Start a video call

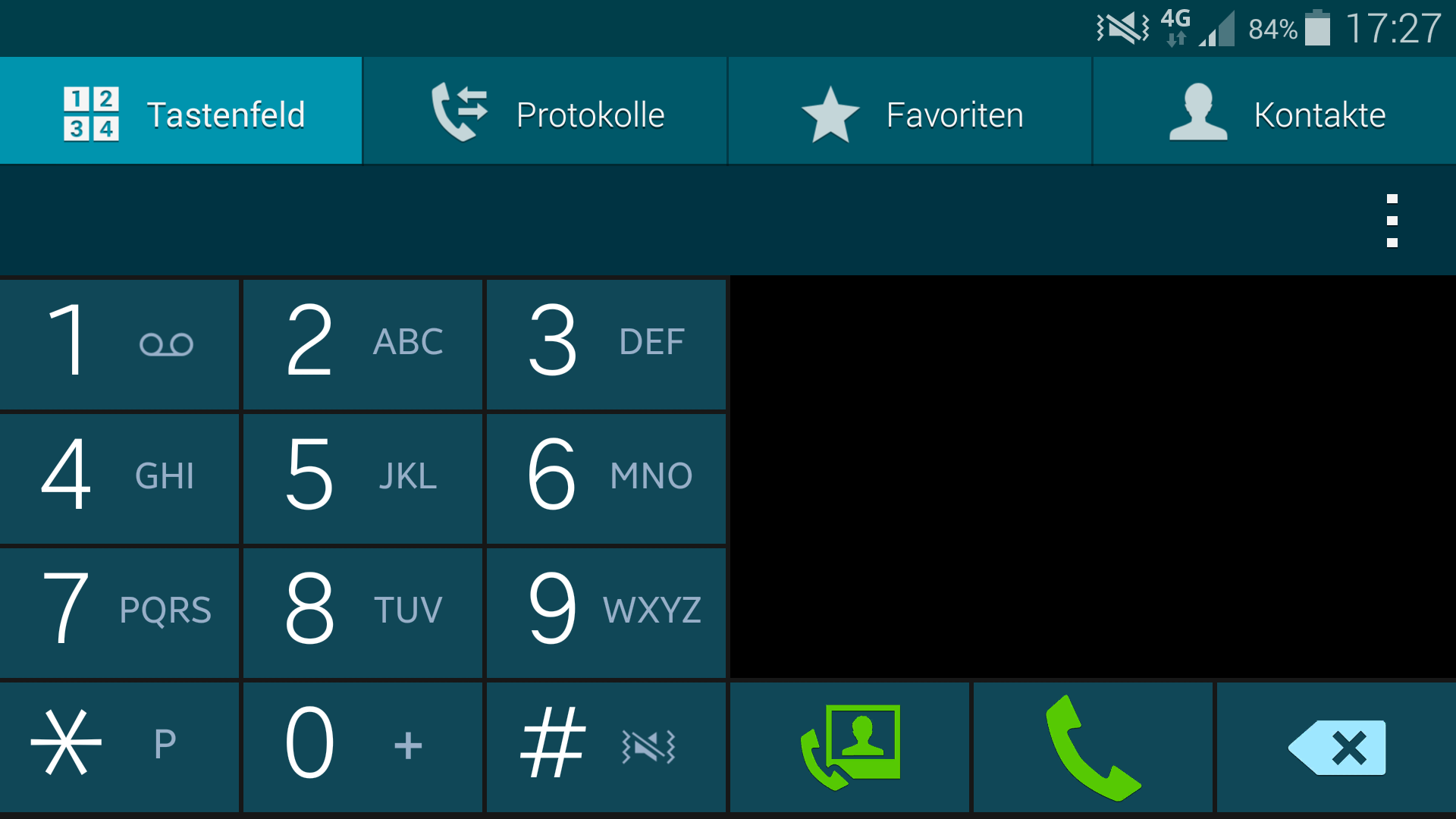(849, 747)
